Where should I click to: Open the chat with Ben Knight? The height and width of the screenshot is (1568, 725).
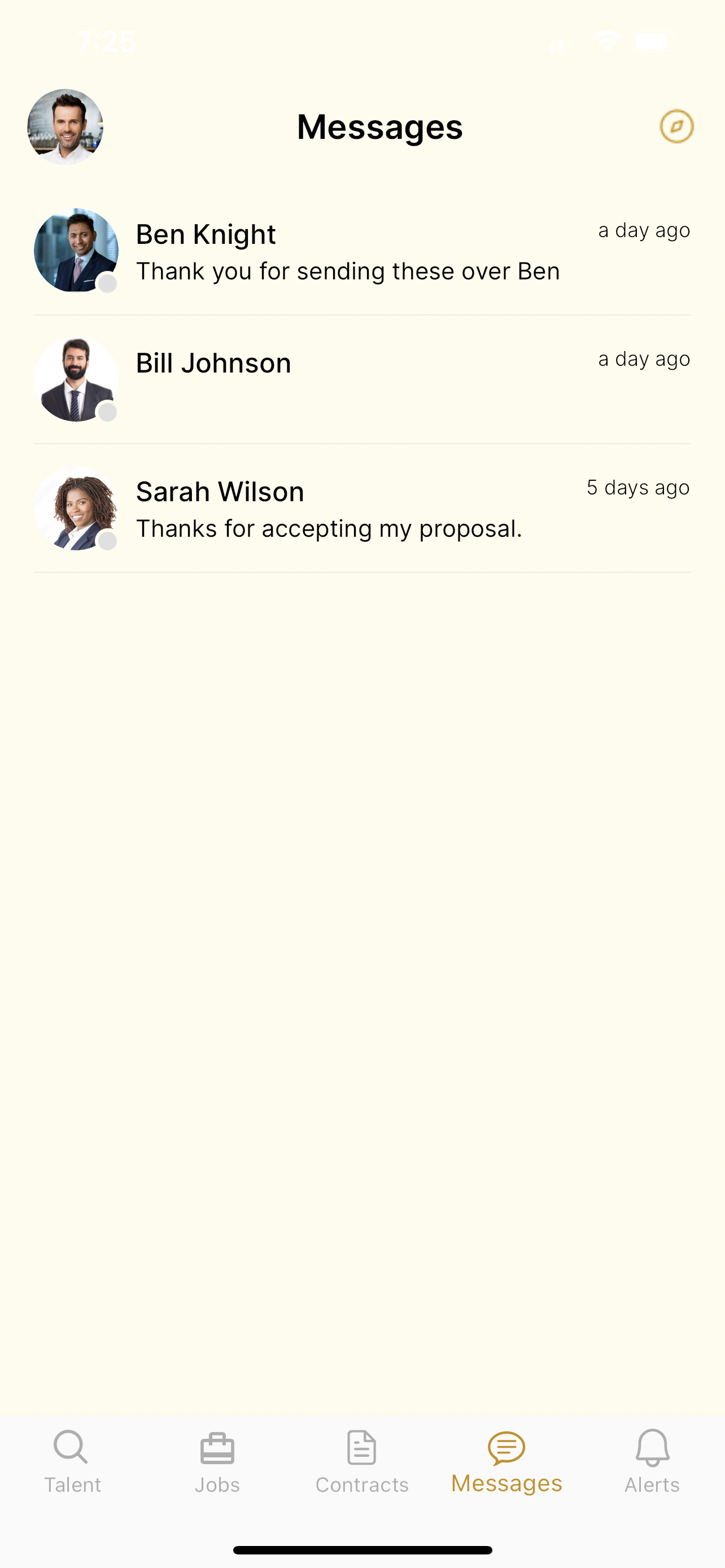coord(362,251)
